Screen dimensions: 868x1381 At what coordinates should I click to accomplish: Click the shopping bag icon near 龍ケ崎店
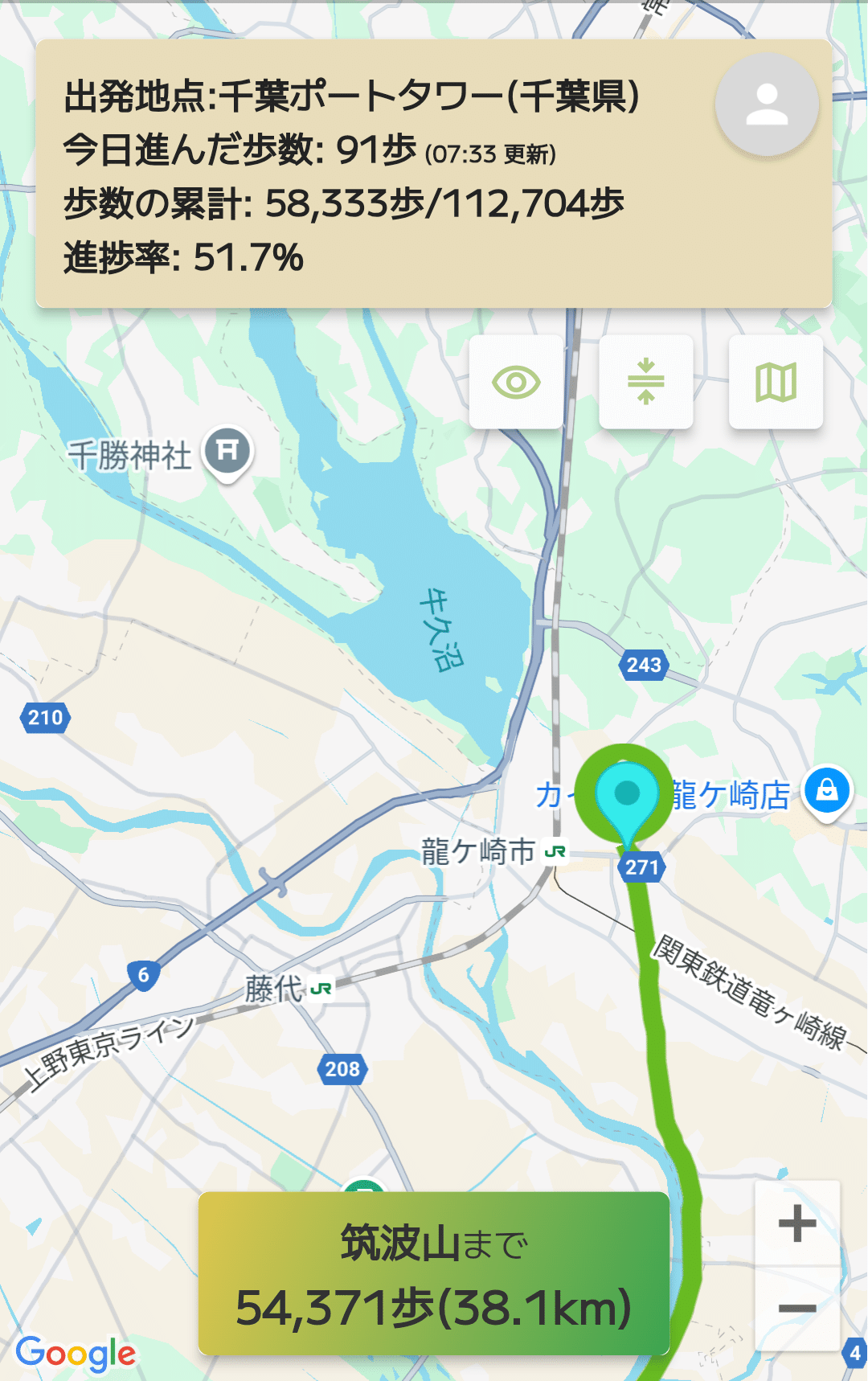click(826, 789)
